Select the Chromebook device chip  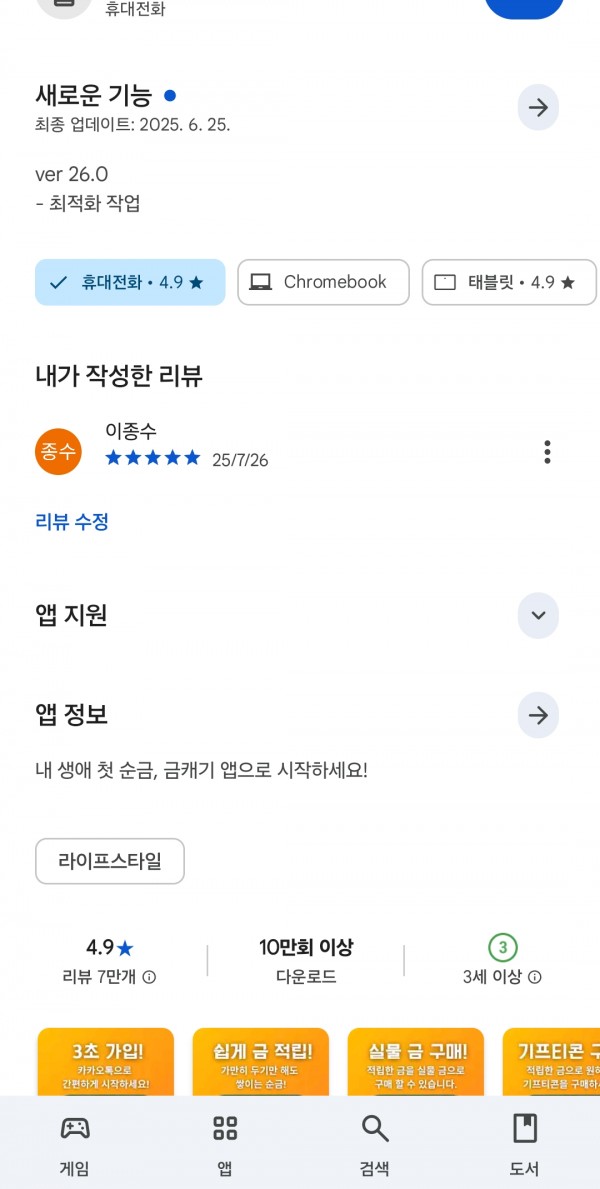pos(323,282)
